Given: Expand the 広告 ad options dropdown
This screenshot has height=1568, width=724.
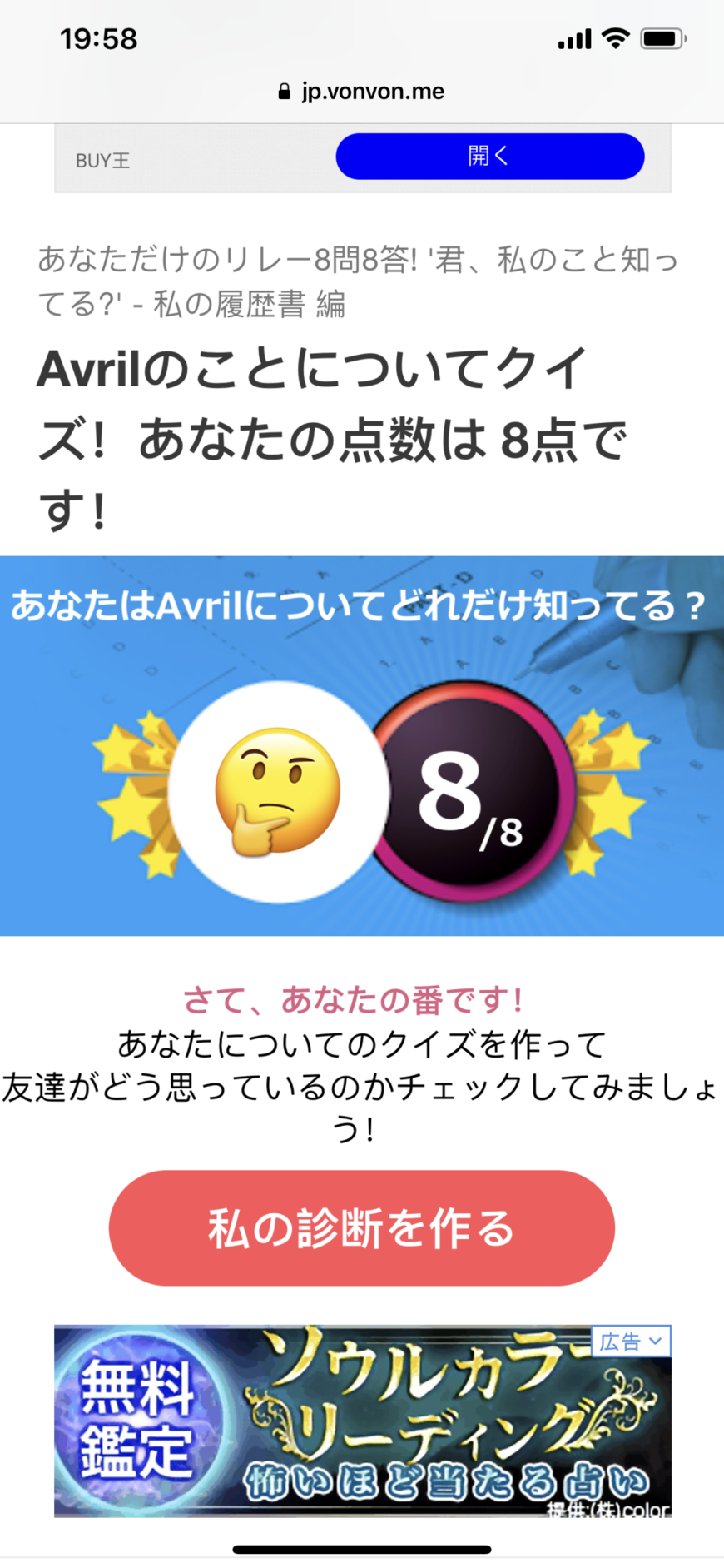Looking at the screenshot, I should point(631,1341).
